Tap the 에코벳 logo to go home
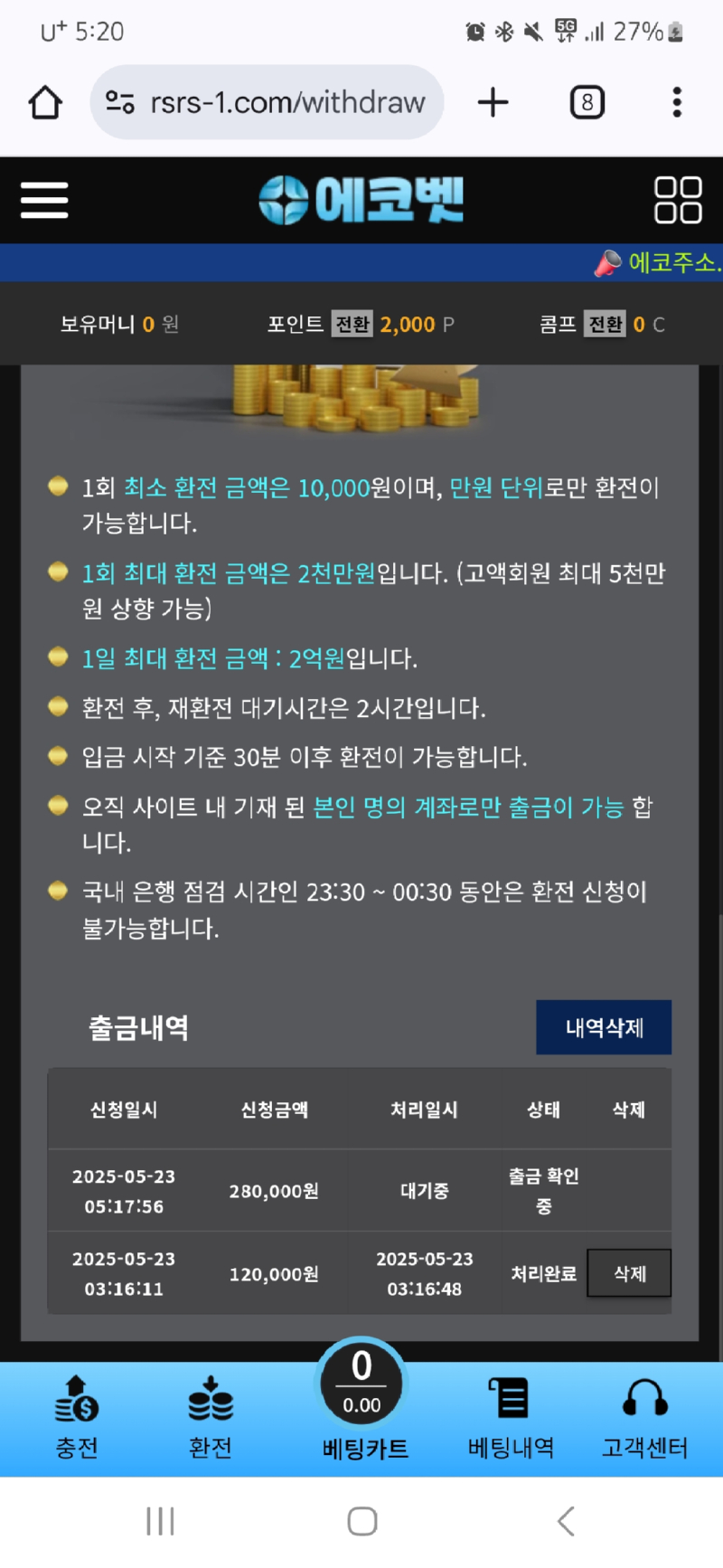The image size is (723, 1568). click(x=361, y=200)
